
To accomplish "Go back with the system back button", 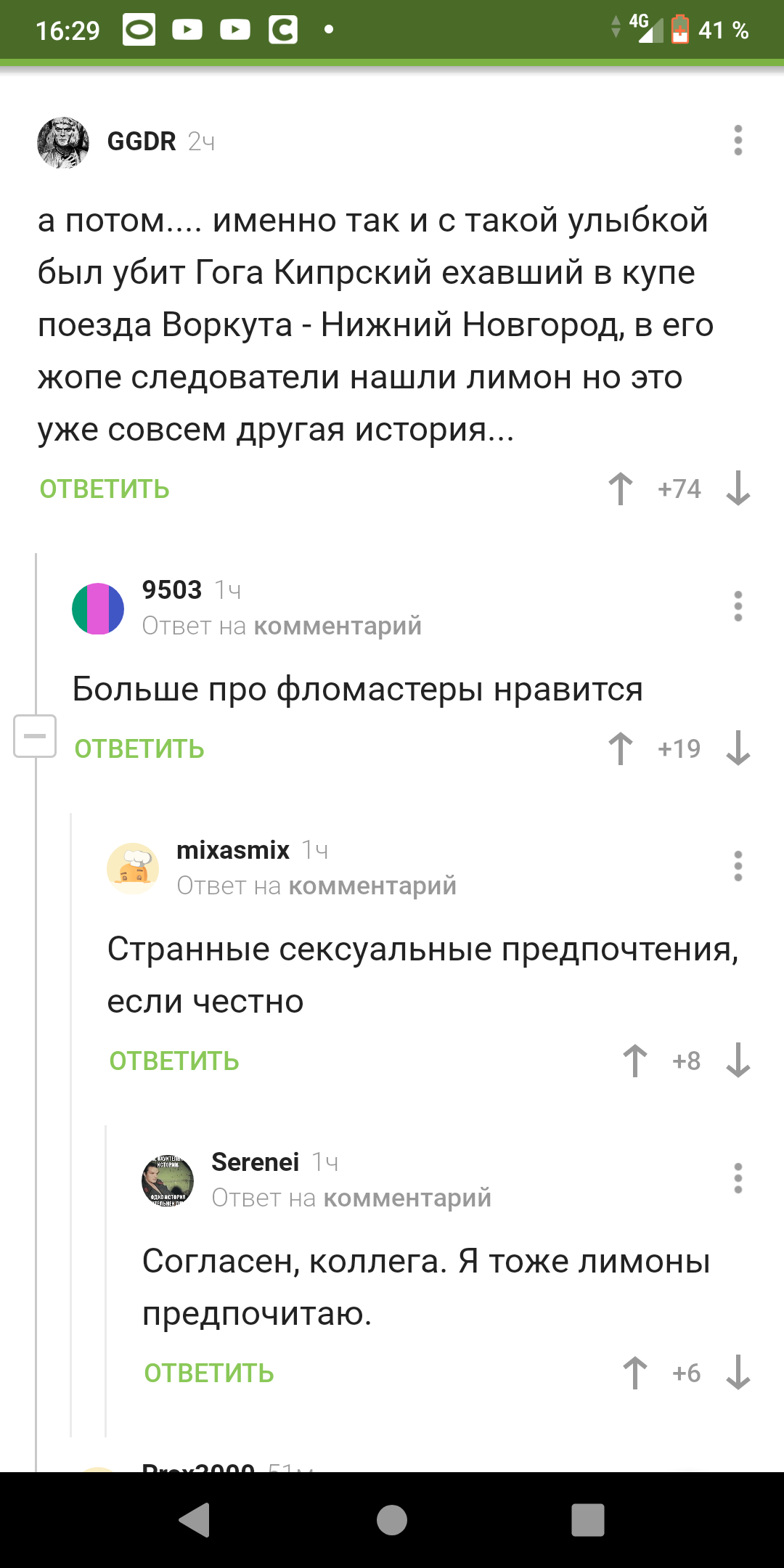I will click(195, 1520).
